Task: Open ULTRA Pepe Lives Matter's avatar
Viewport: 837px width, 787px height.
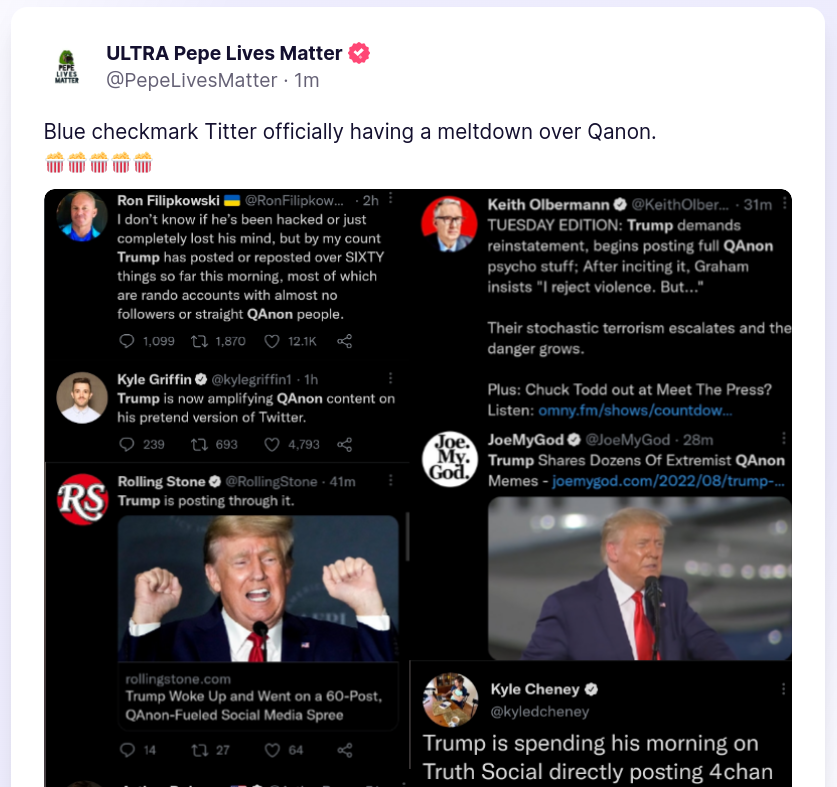Action: tap(67, 67)
